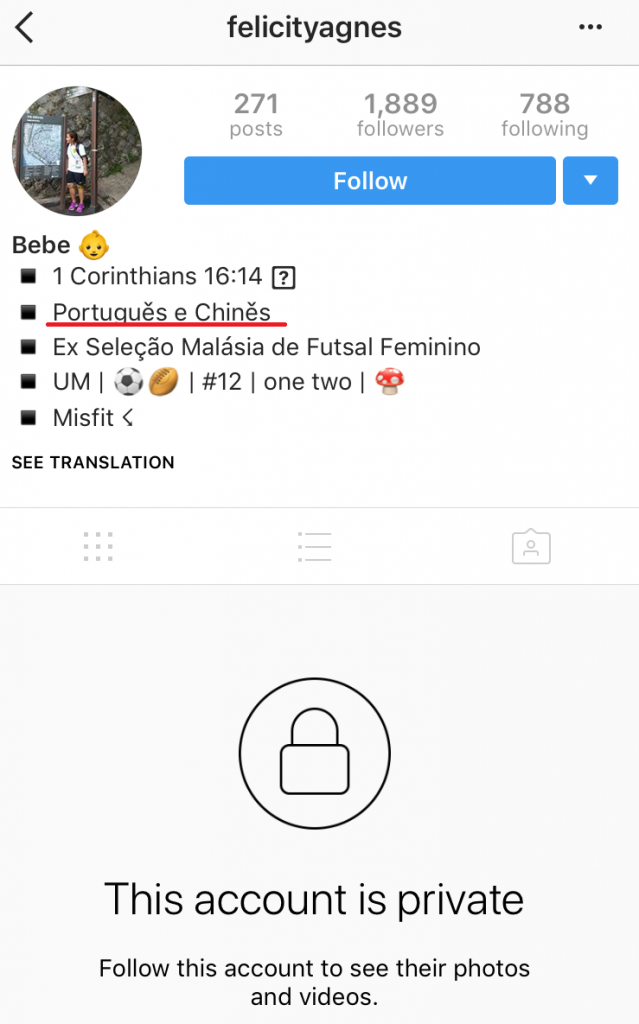Expand the suggested accounts dropdown arrow

coord(590,181)
